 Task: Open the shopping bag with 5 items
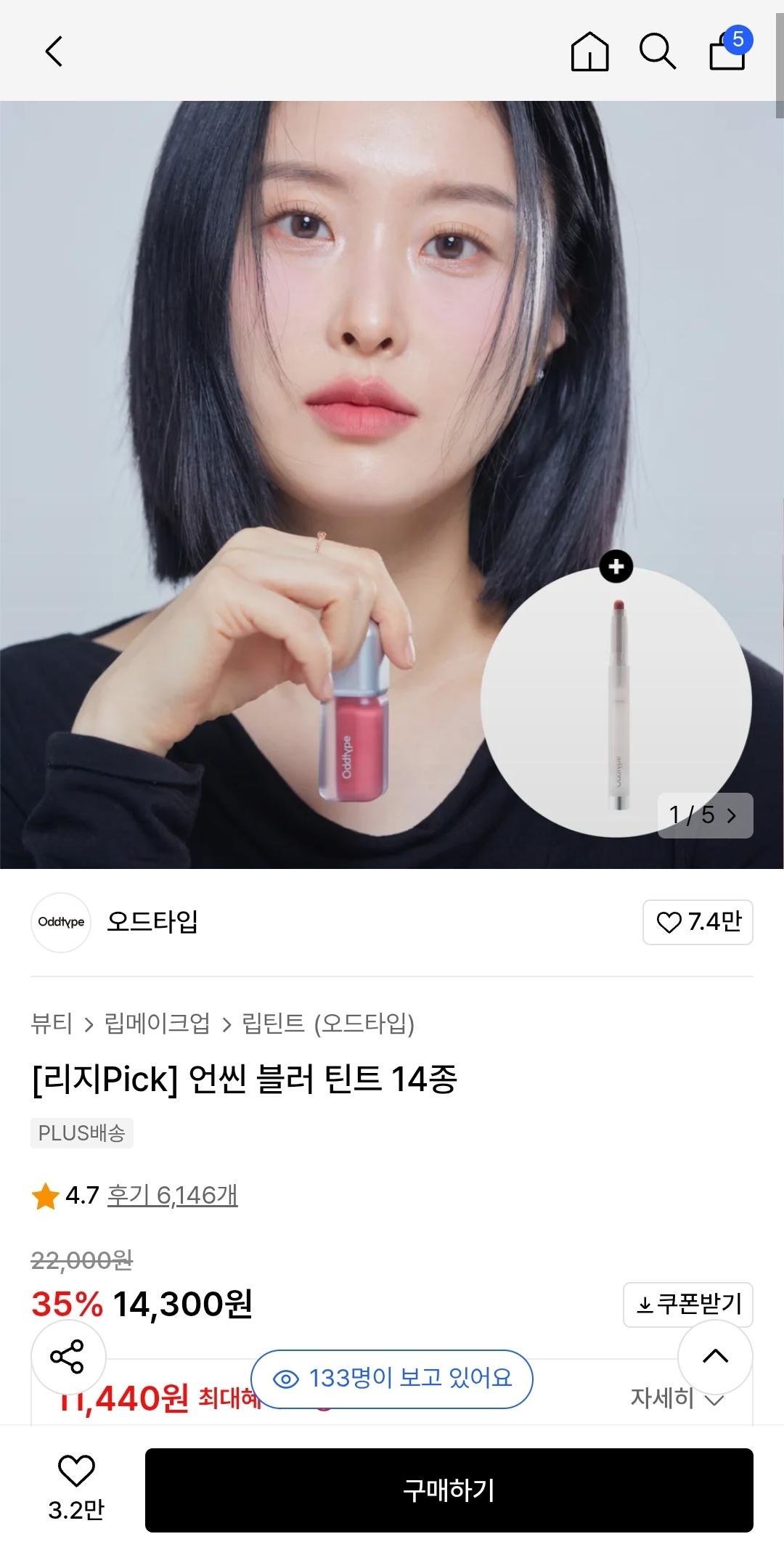pos(728,52)
